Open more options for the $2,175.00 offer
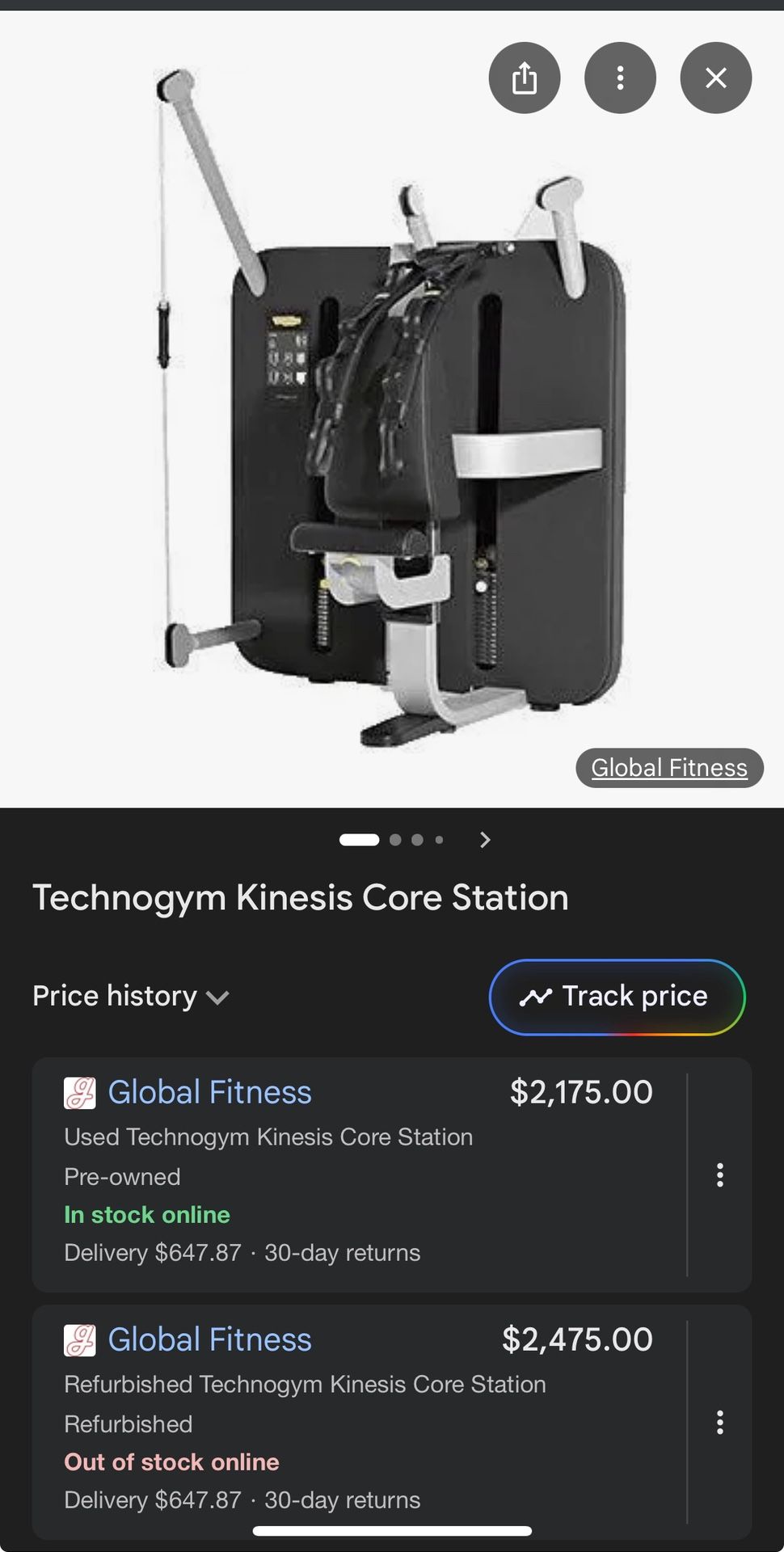784x1552 pixels. click(719, 1175)
